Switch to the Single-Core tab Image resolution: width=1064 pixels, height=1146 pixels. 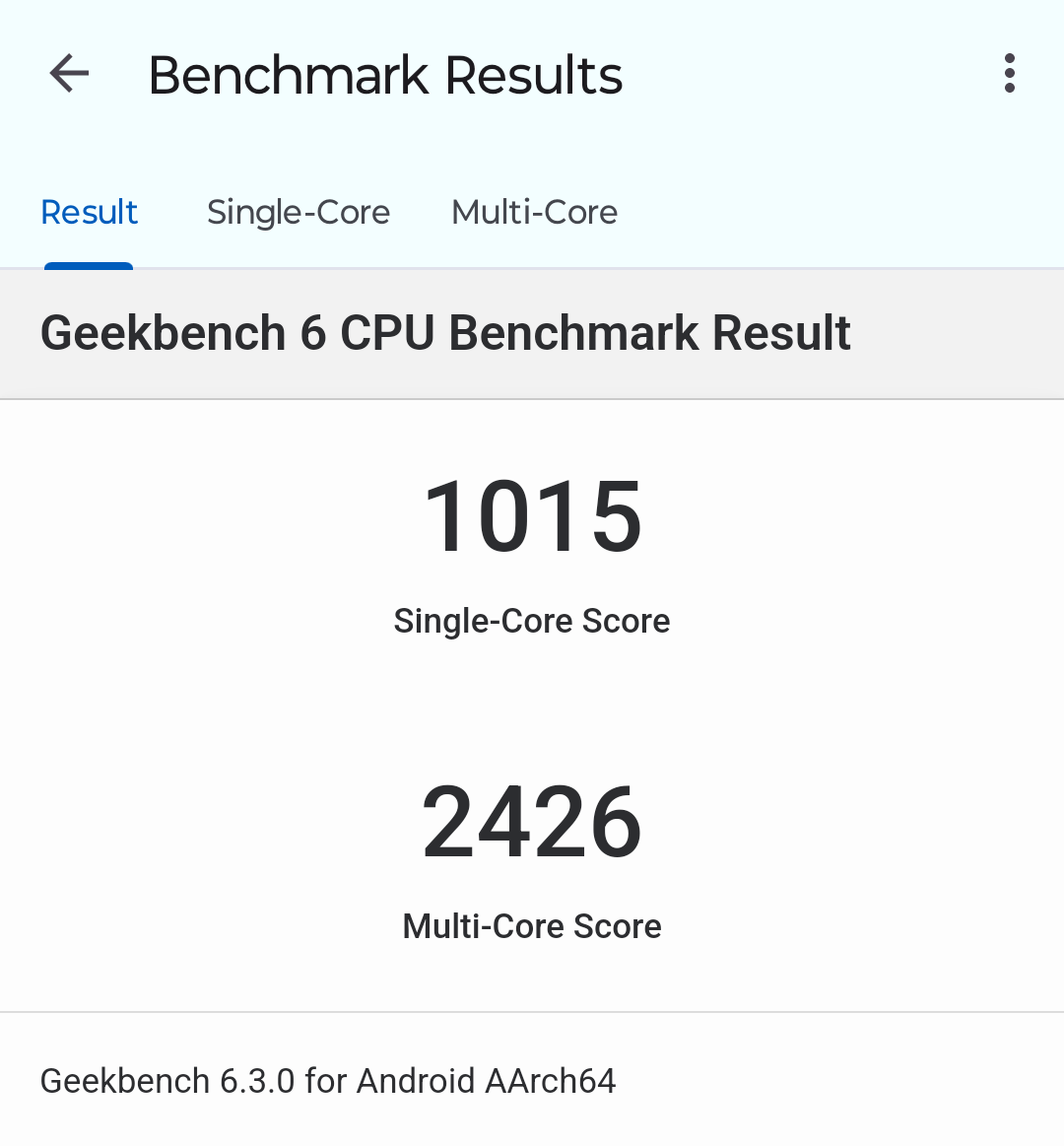[x=299, y=213]
